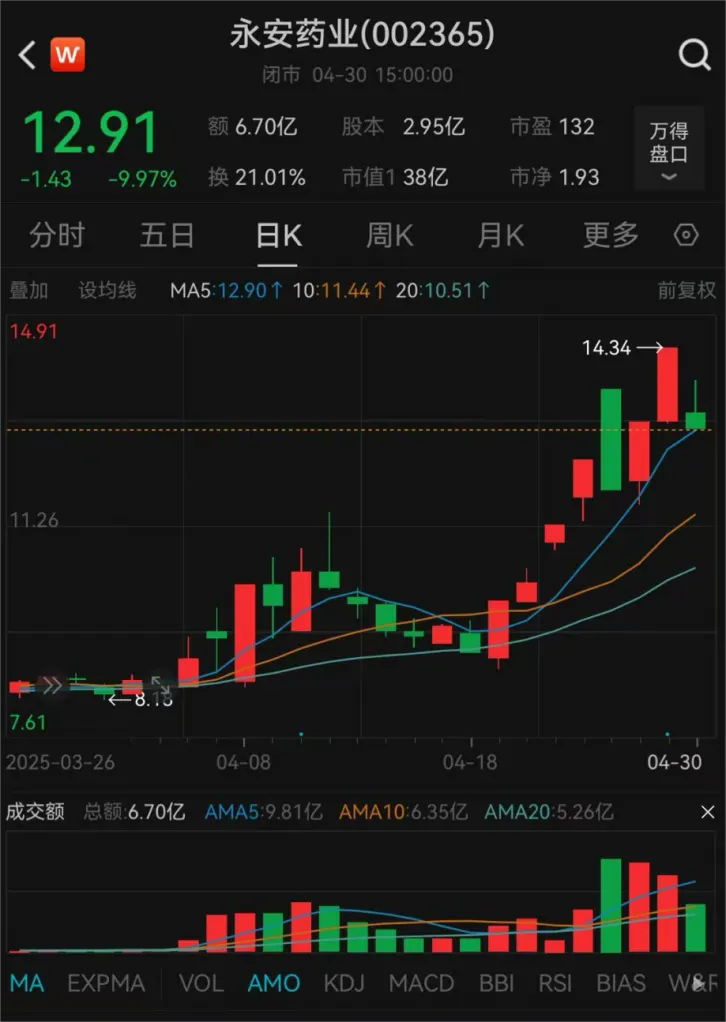Open chart settings hexagon icon
The width and height of the screenshot is (726, 1022).
(686, 236)
